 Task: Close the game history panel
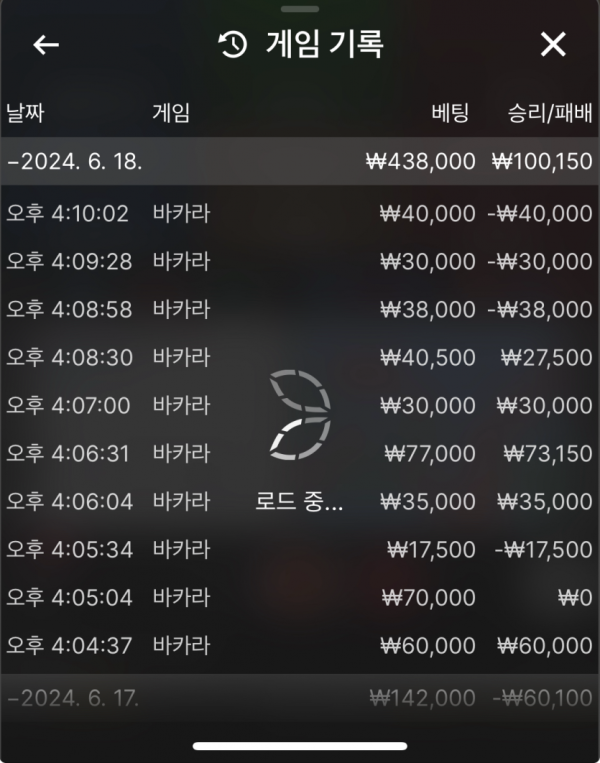pyautogui.click(x=552, y=45)
